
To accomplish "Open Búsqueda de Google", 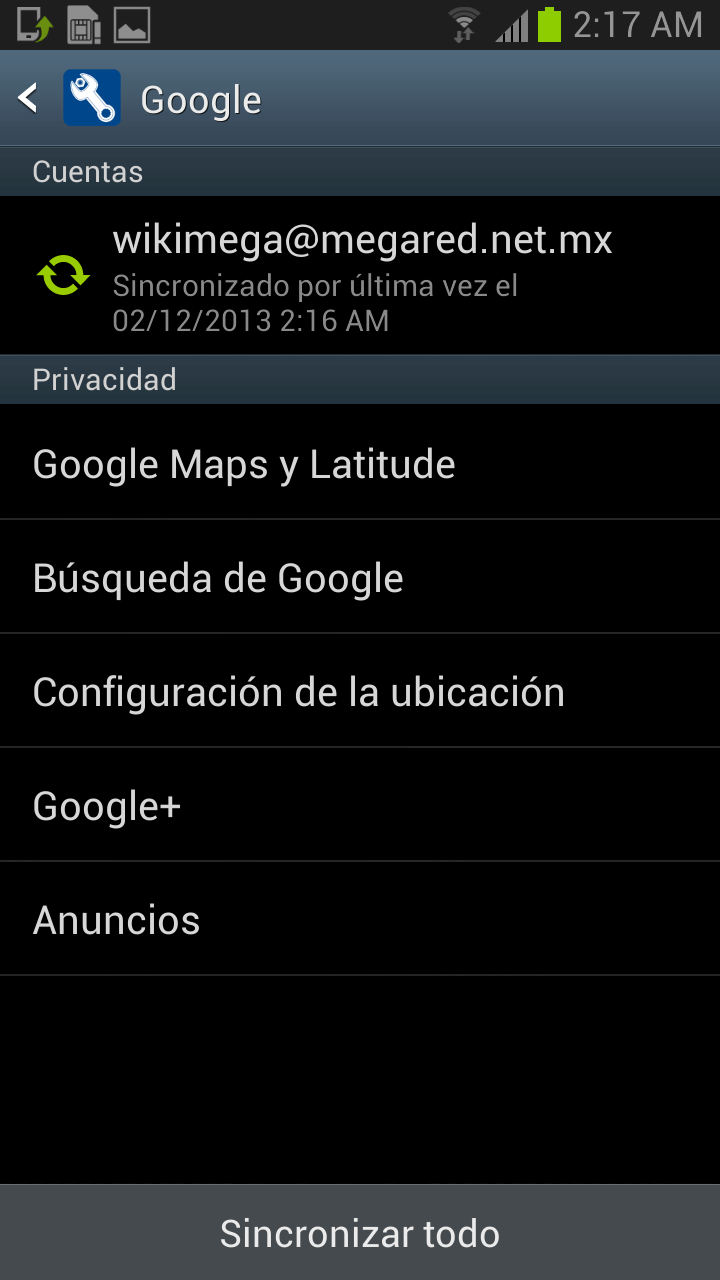I will coord(360,576).
